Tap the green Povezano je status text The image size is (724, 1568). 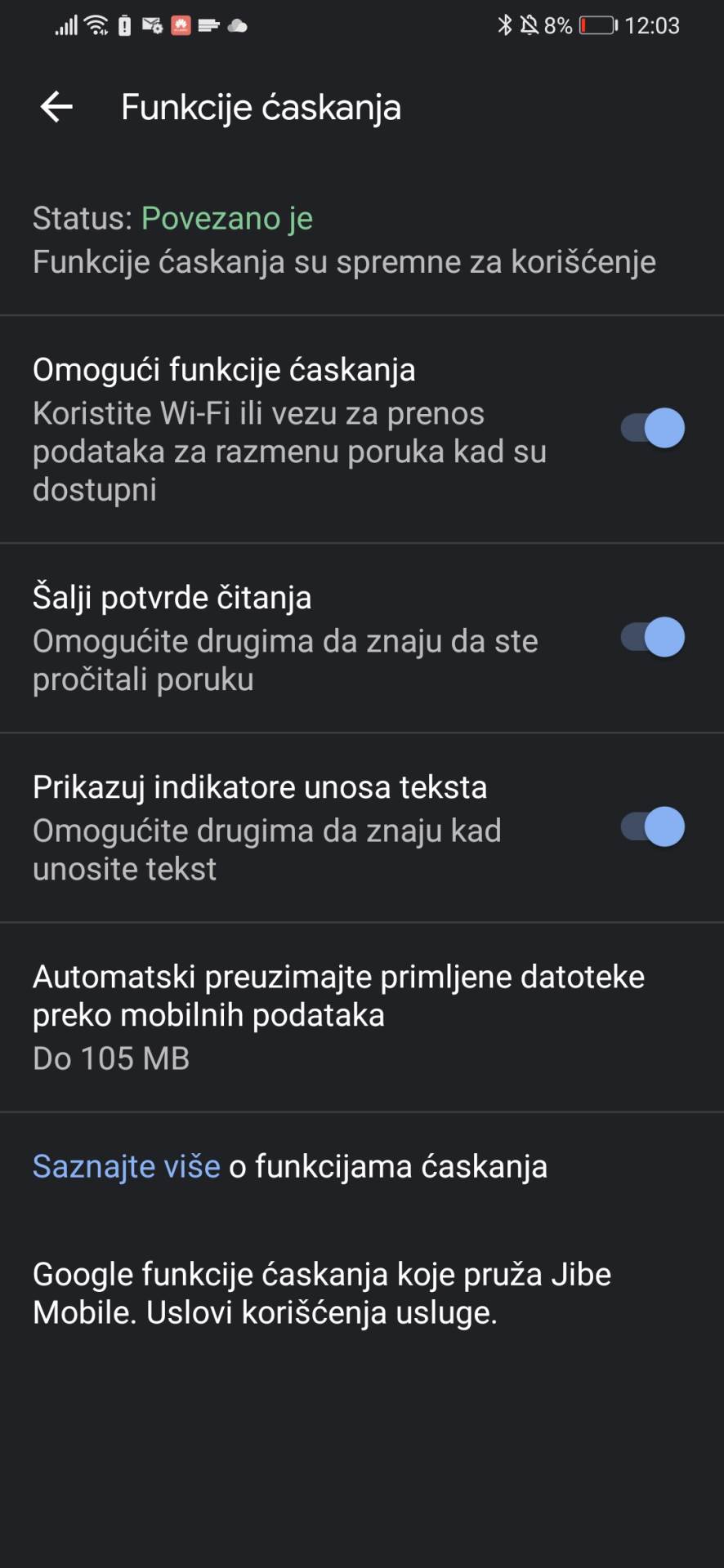pos(226,218)
